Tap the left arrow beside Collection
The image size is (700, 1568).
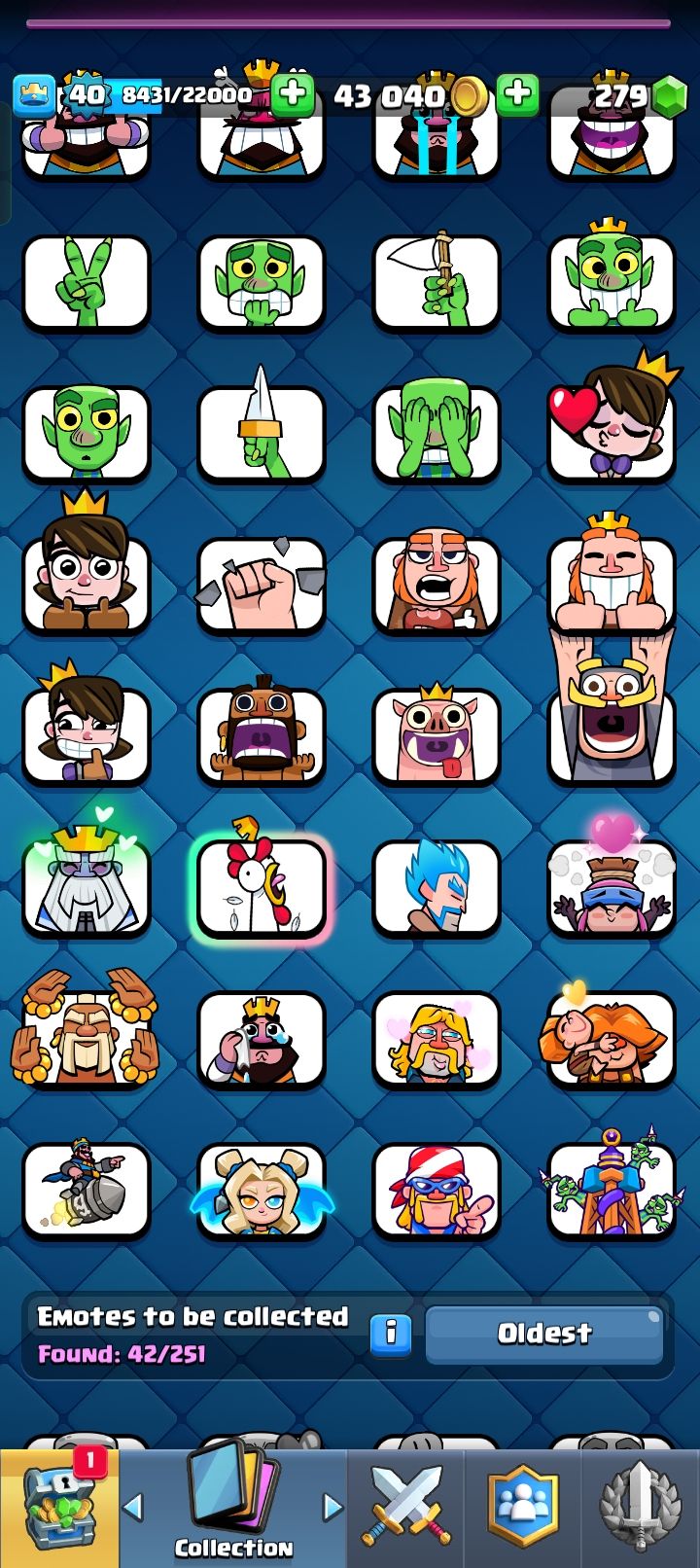134,1508
